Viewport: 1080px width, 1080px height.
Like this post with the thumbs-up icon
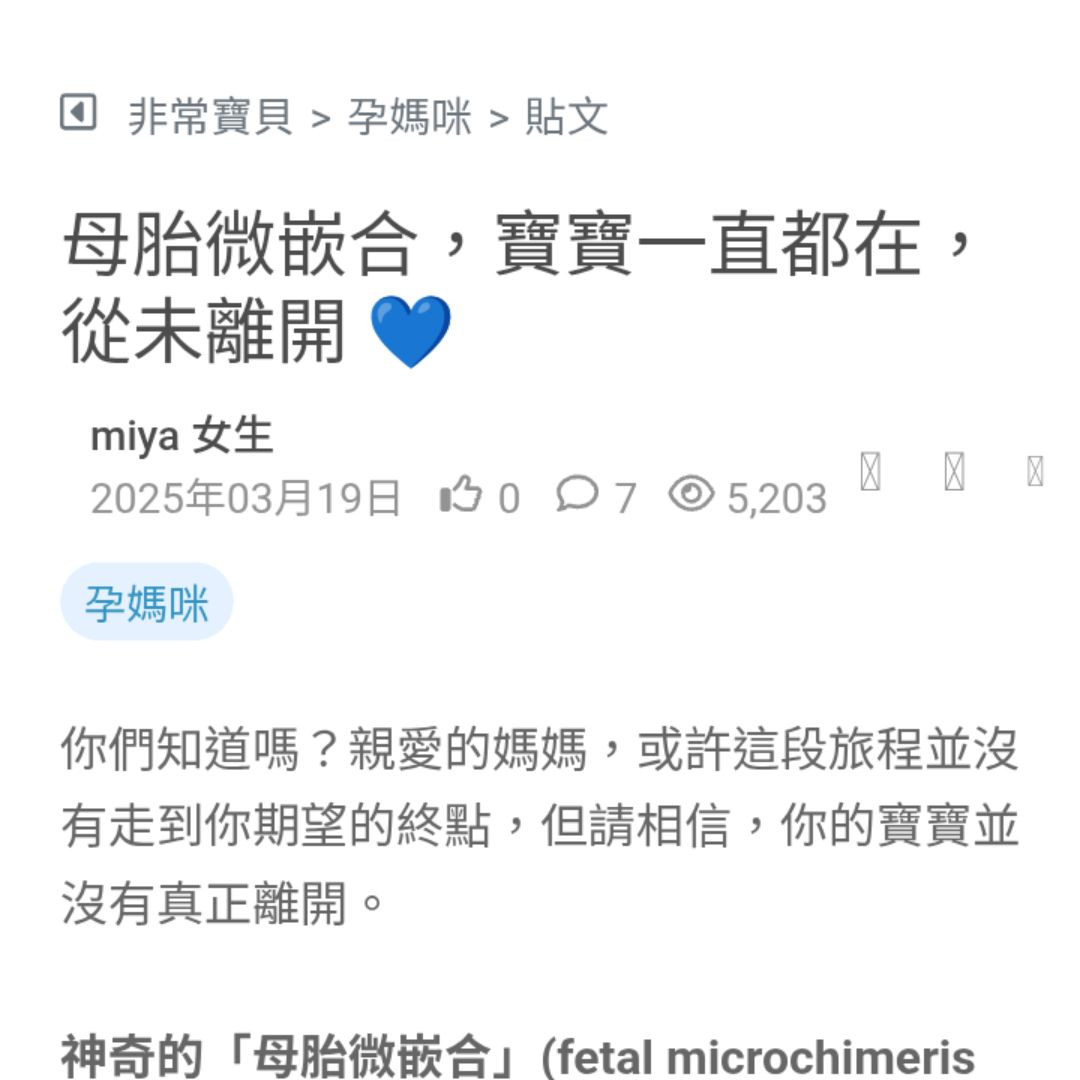coord(460,495)
